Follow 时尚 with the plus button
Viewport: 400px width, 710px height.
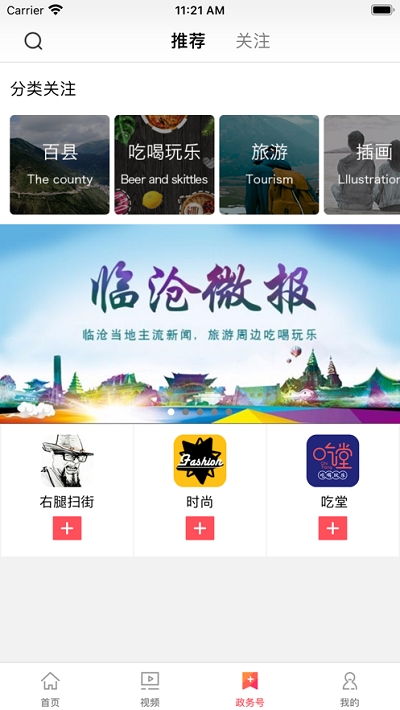pos(200,528)
